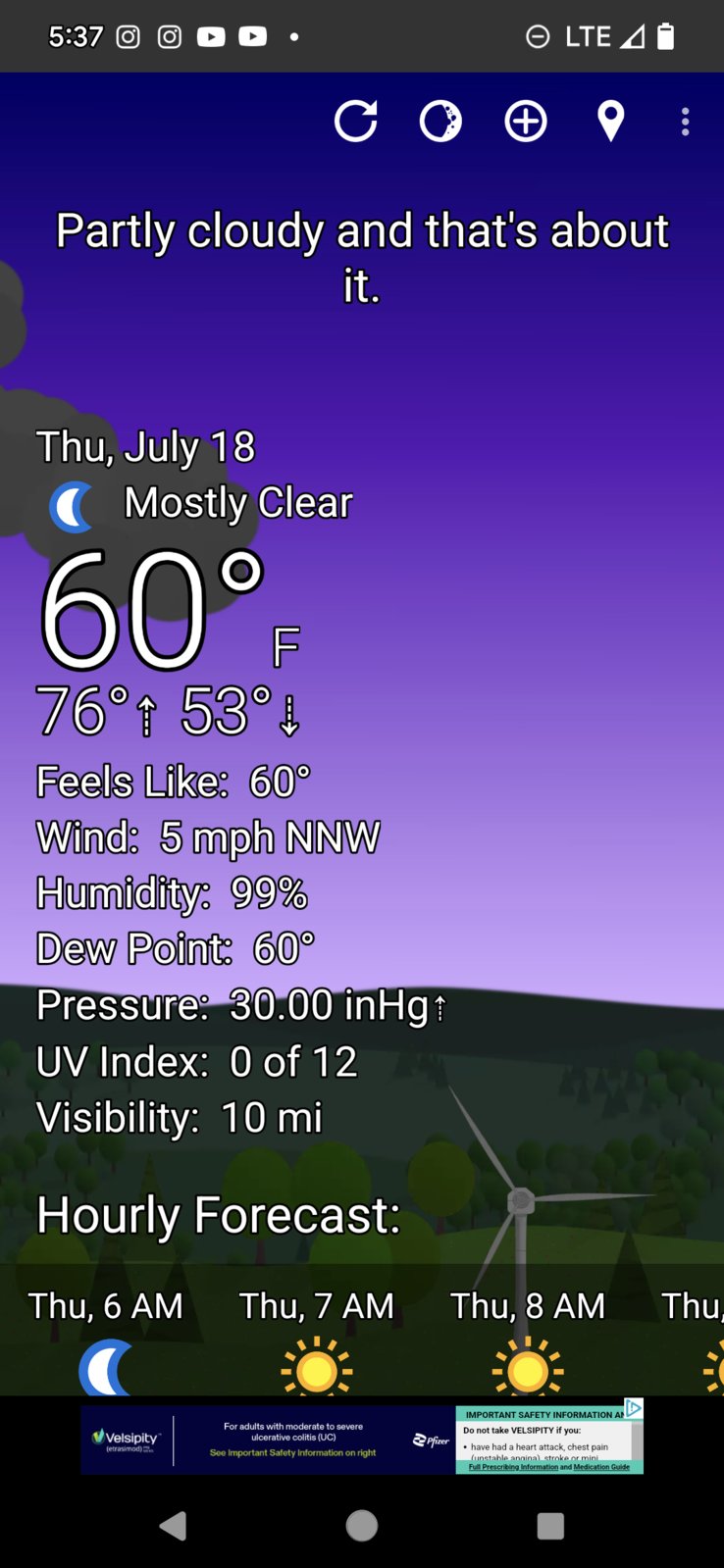This screenshot has height=1568, width=724.
Task: Refresh the weather data
Action: [355, 122]
